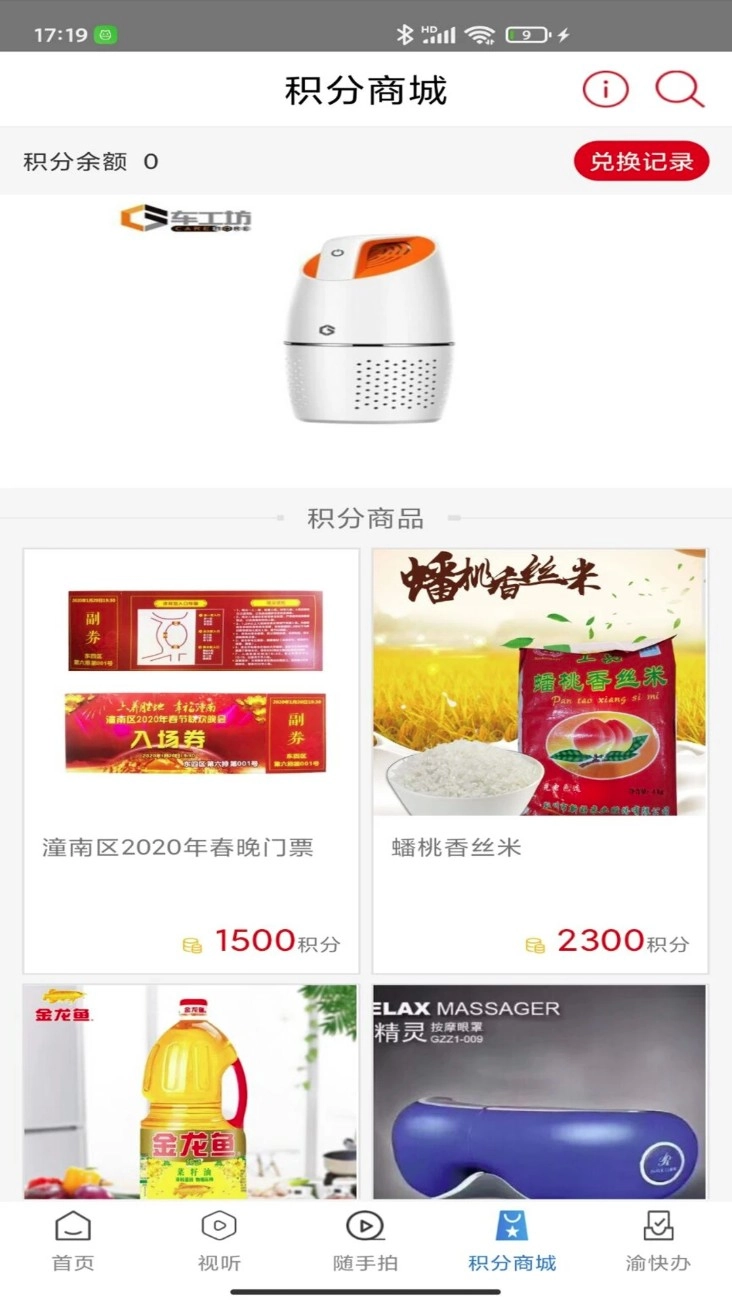Open the 金龙鱼 cooking oil product image
This screenshot has width=732, height=1304.
[190, 1095]
